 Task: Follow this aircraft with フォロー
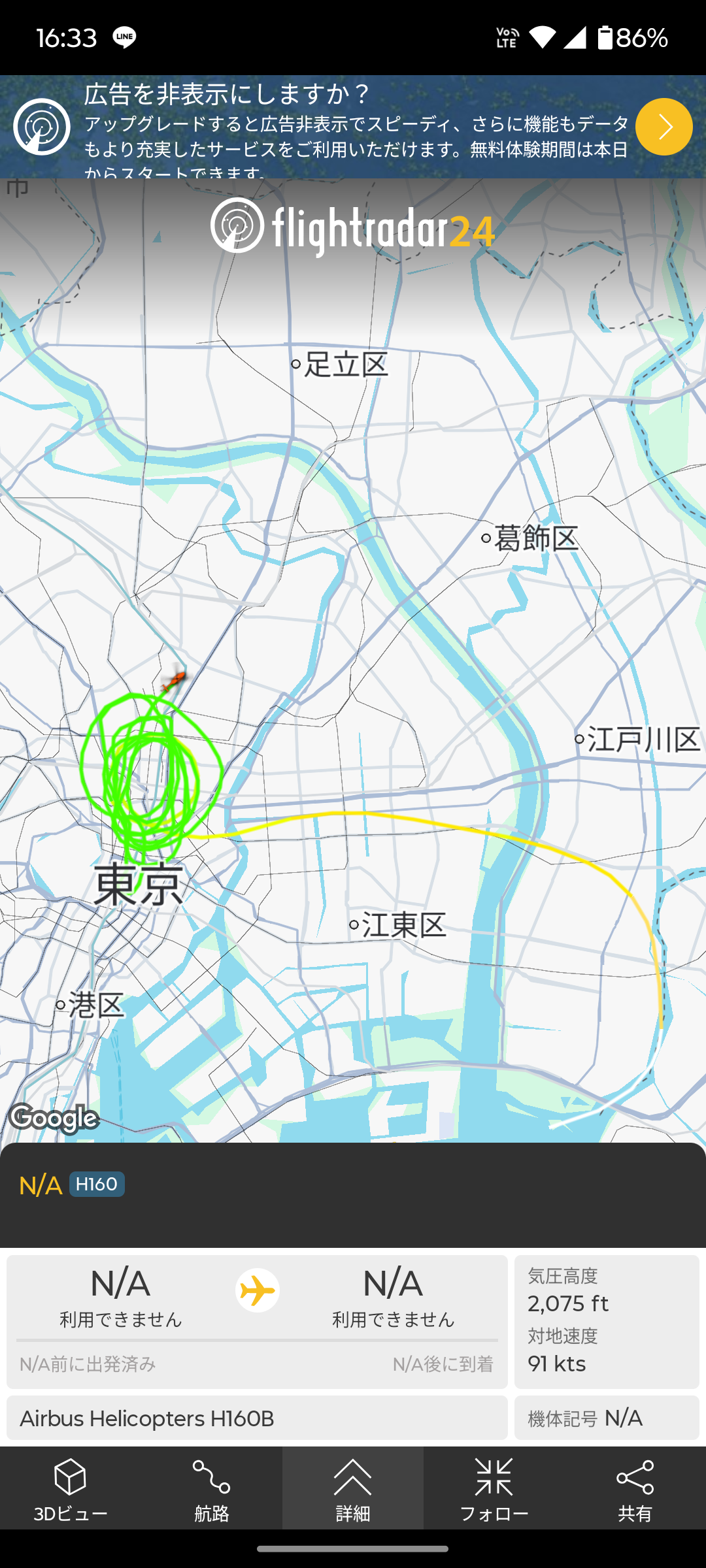(494, 1488)
